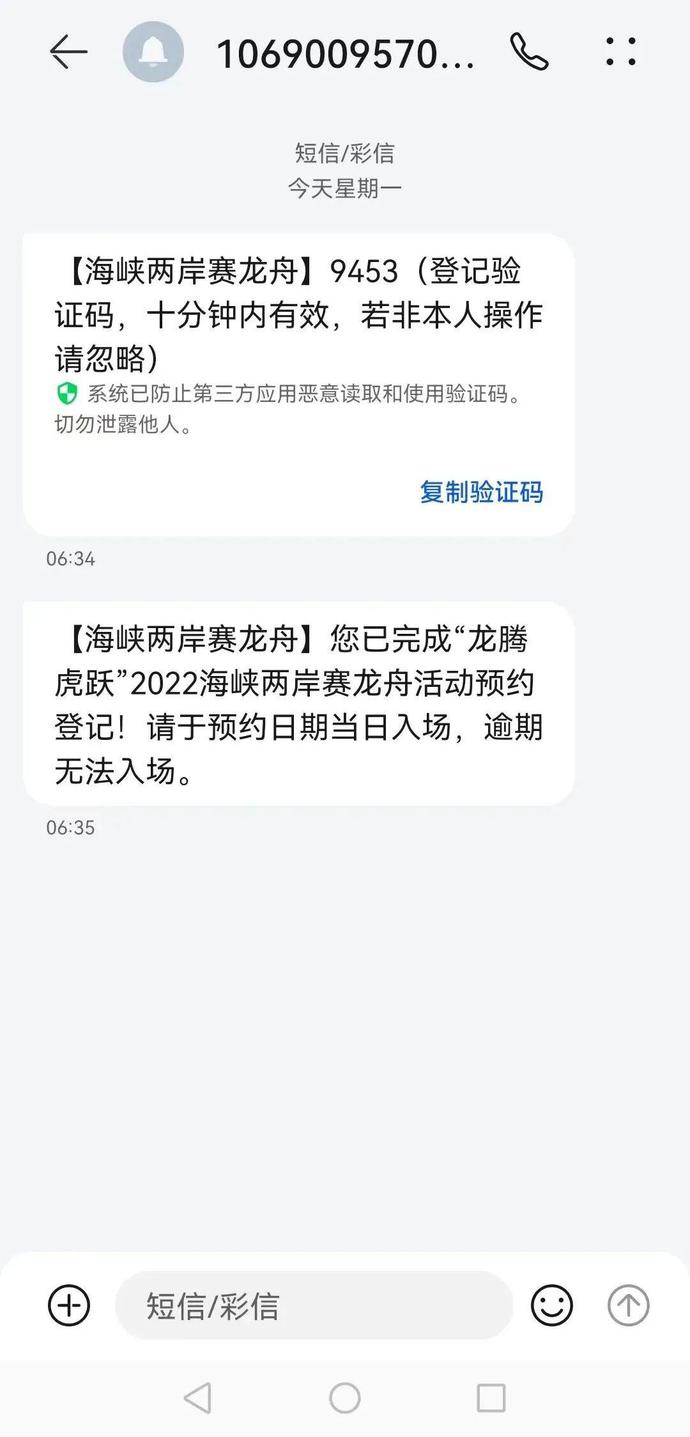Send the message with the arrow button

(628, 1305)
